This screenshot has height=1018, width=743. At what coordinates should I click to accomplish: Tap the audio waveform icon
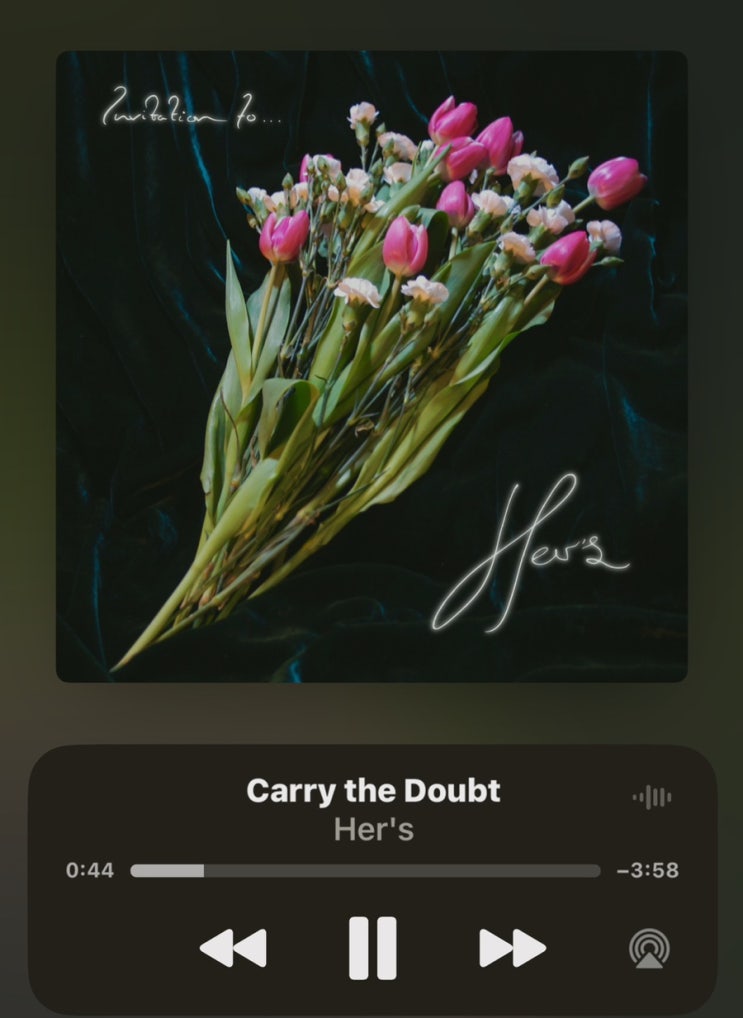[652, 797]
